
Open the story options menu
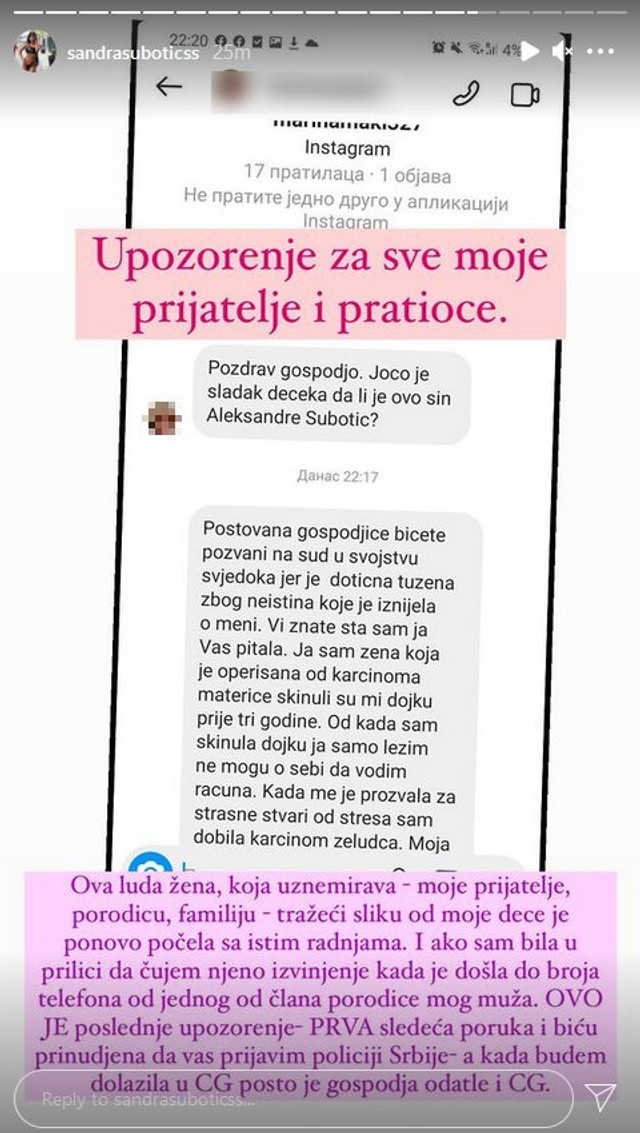pyautogui.click(x=599, y=50)
